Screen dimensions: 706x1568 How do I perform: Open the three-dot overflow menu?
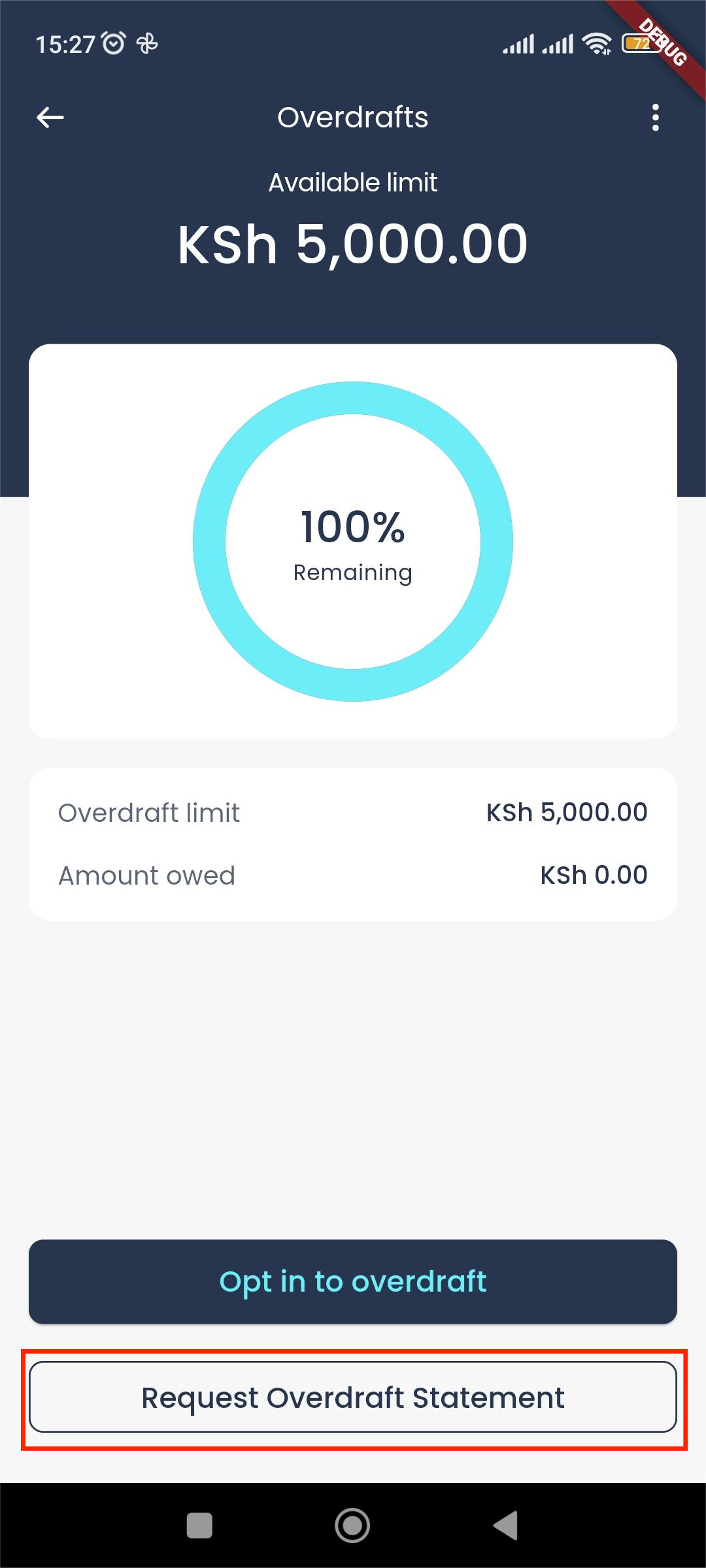pyautogui.click(x=656, y=118)
